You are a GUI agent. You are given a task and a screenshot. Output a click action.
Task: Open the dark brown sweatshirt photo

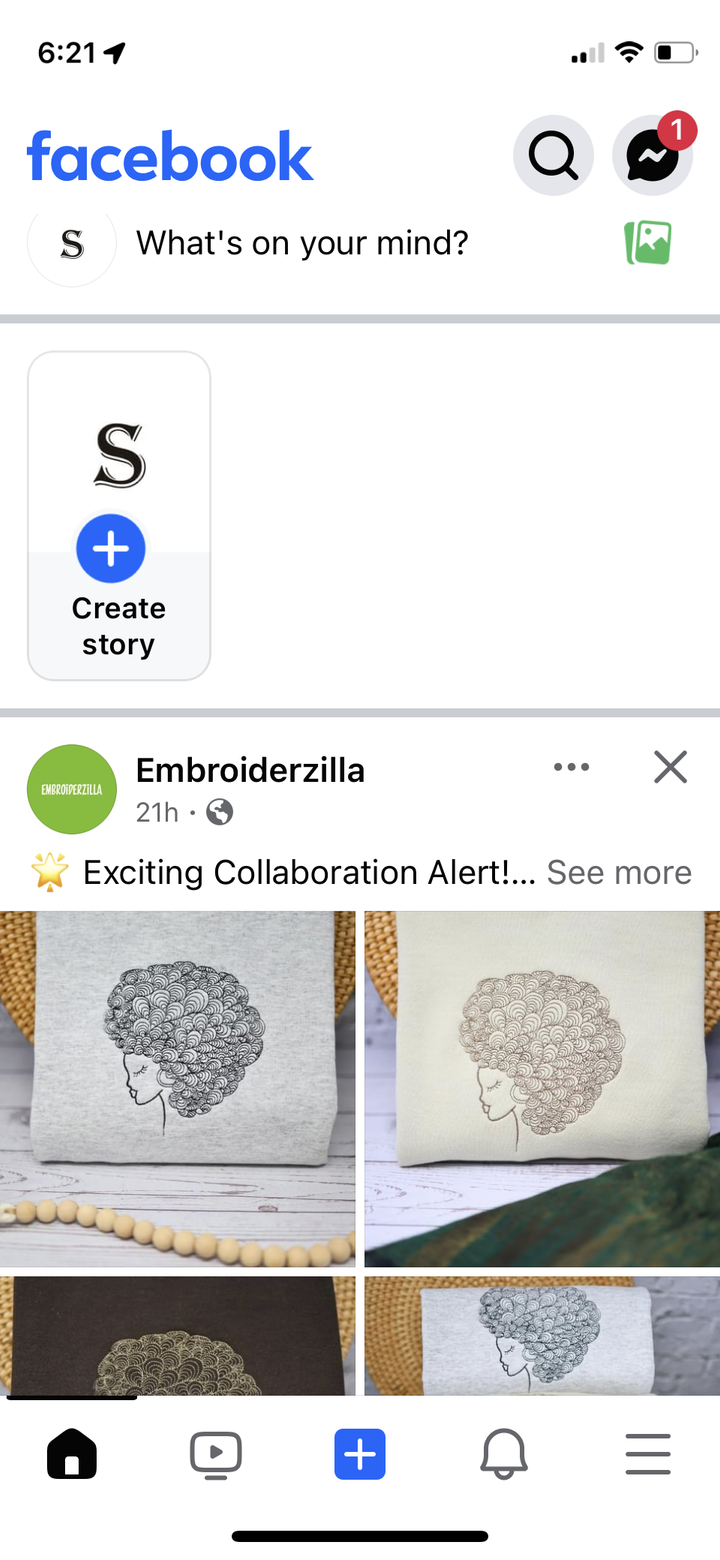(x=177, y=1335)
